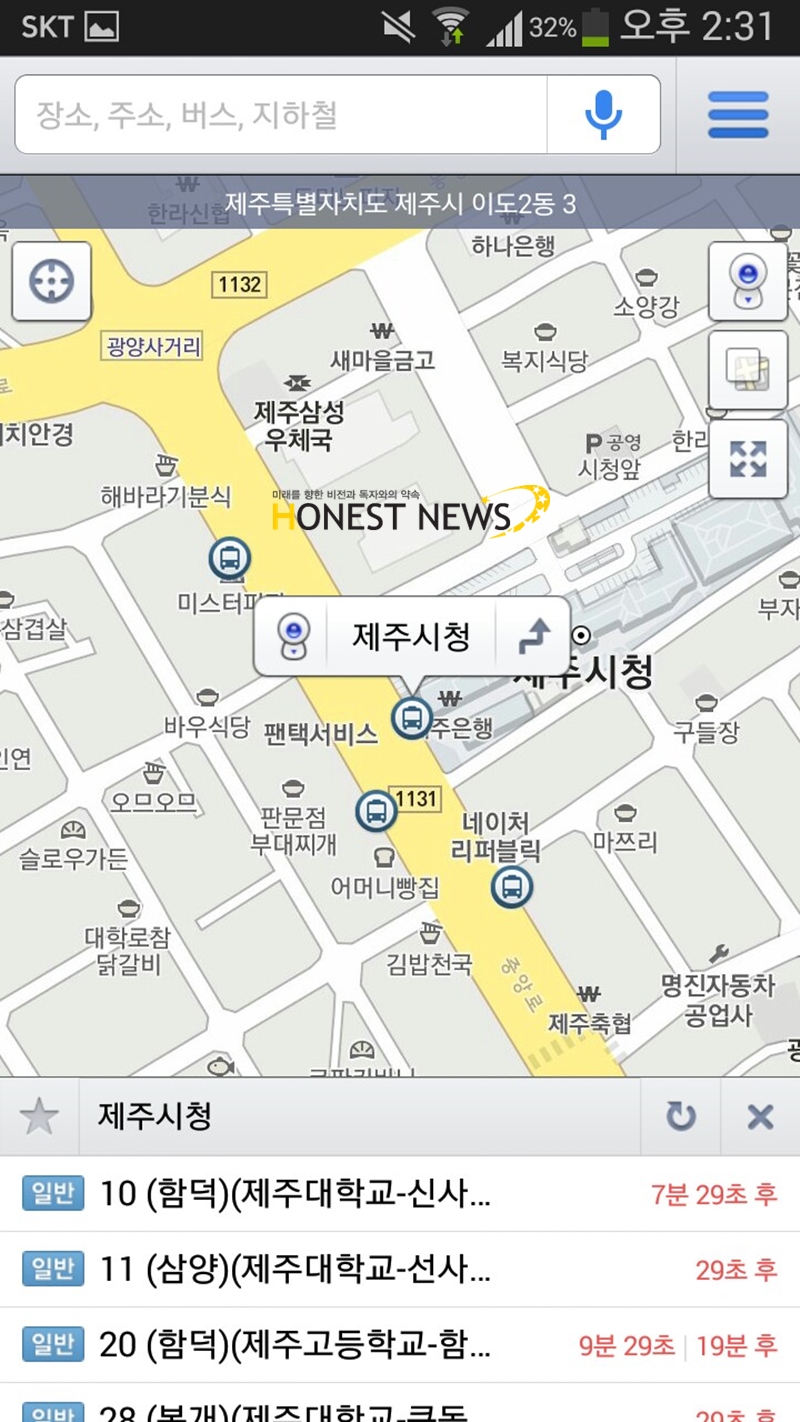This screenshot has height=1422, width=800.
Task: Select the bus stop marker near 1131 road sign
Action: point(376,810)
